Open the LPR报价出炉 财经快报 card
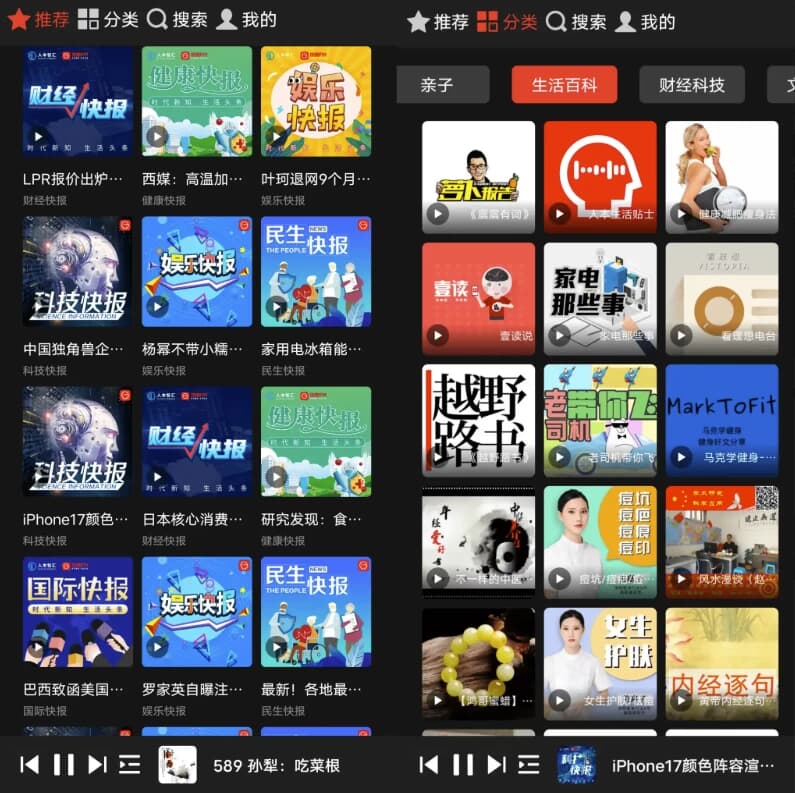Screen dimensions: 795x793 tap(78, 101)
